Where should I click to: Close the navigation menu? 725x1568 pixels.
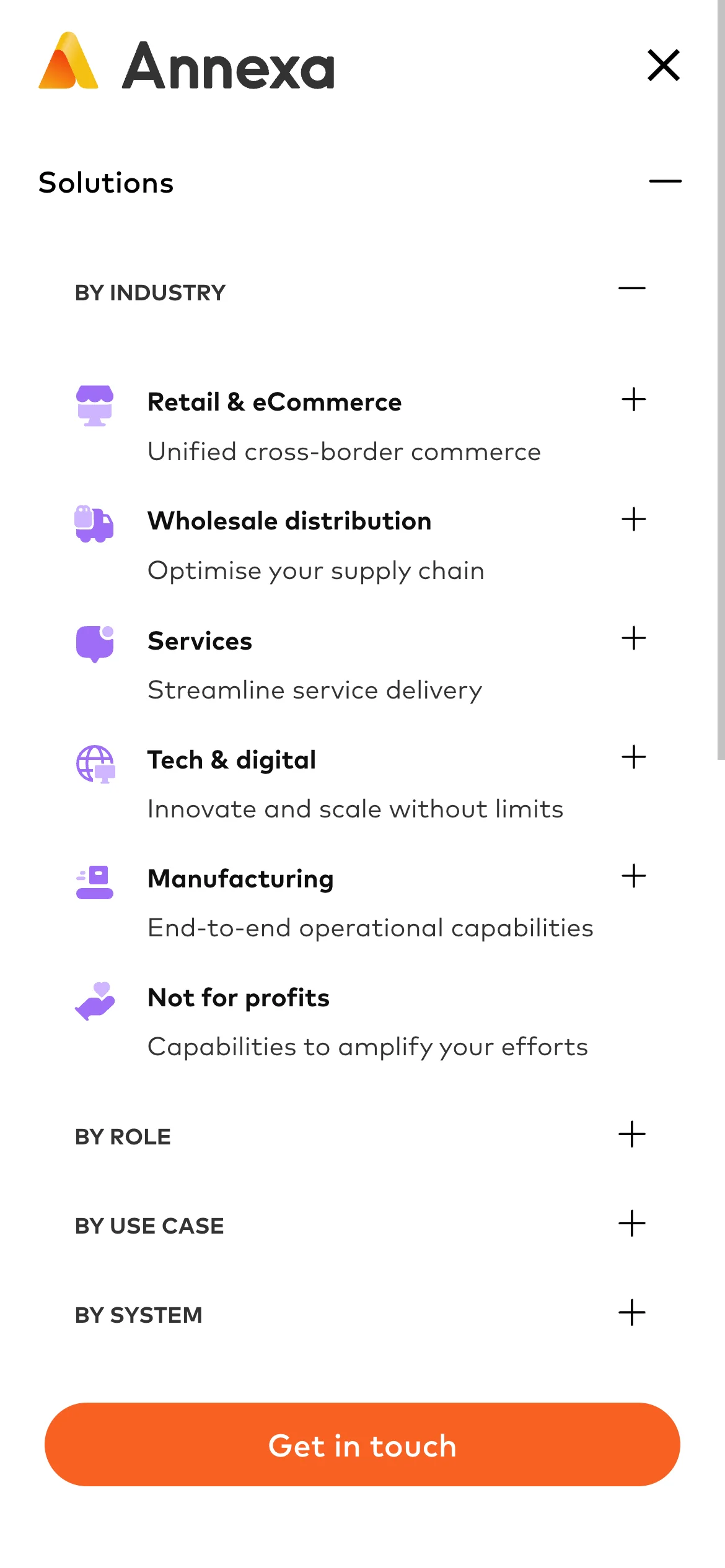[x=664, y=66]
